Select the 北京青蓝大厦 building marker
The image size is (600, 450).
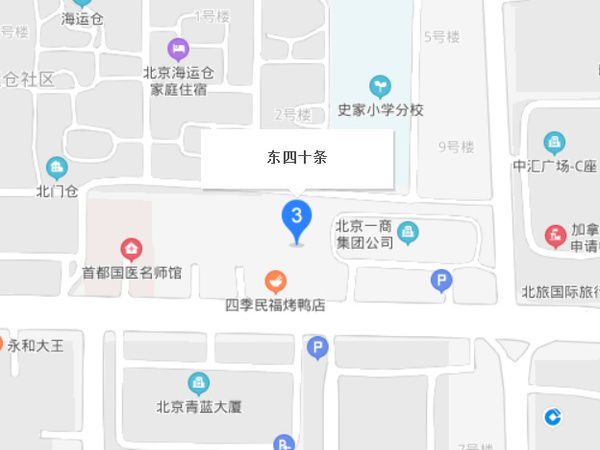199,383
